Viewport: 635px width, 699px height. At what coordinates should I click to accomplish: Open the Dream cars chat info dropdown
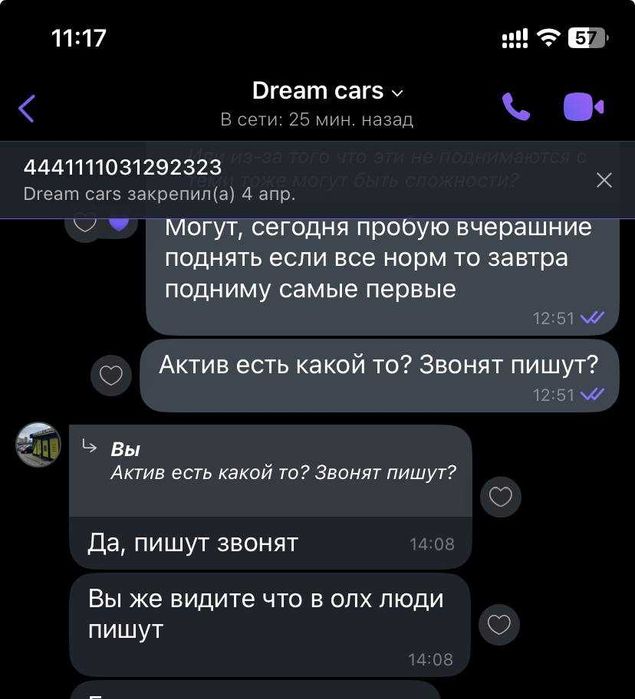coord(327,91)
